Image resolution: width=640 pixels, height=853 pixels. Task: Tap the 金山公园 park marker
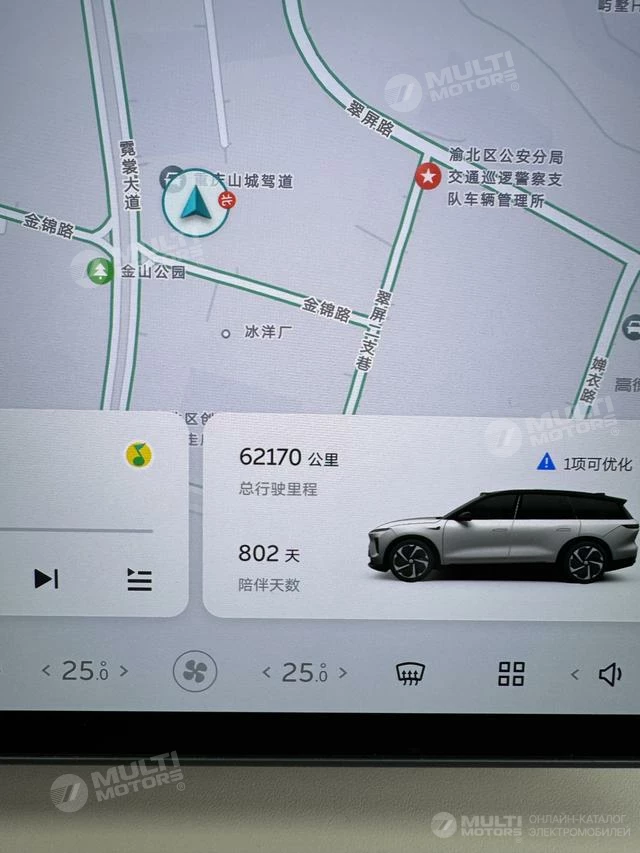(100, 270)
